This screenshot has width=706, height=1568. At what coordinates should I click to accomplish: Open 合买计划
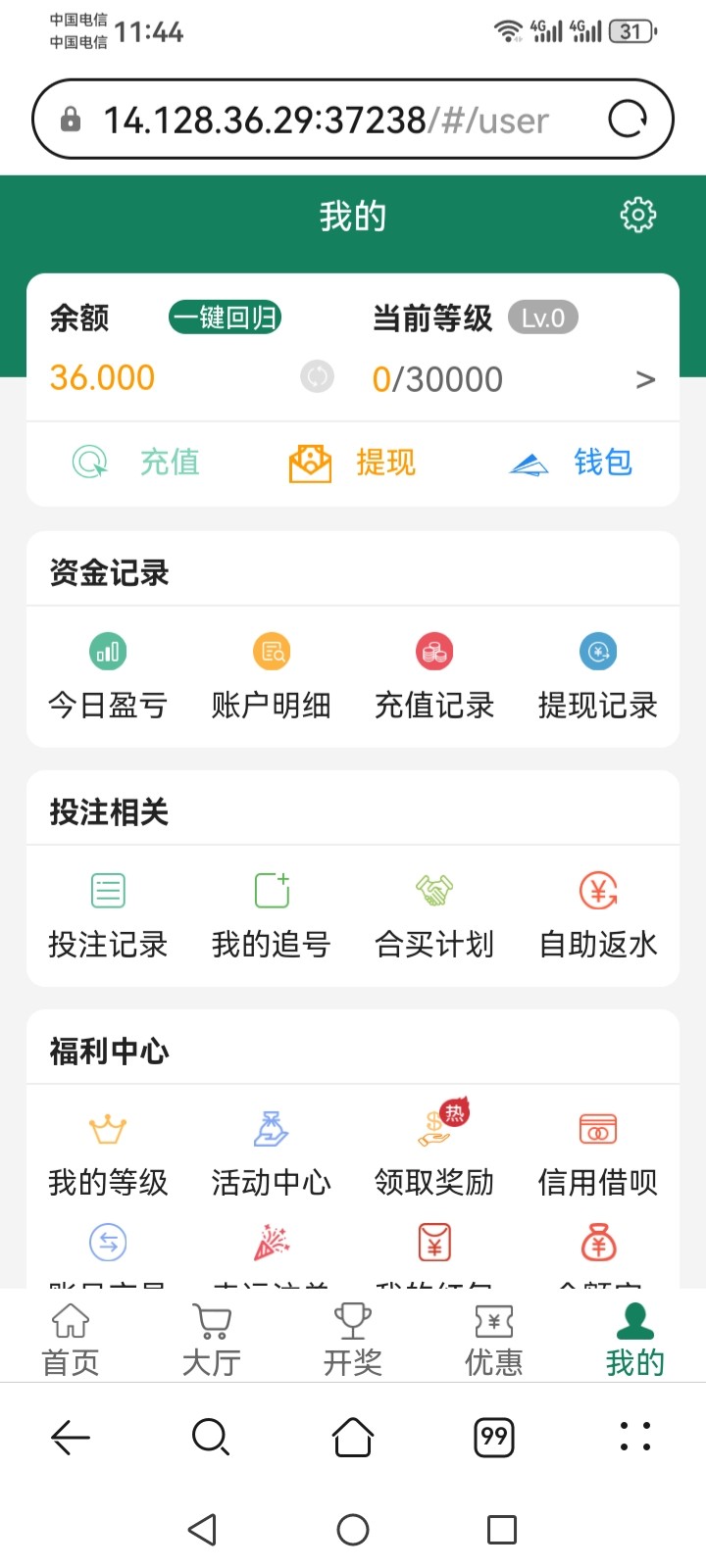click(434, 916)
